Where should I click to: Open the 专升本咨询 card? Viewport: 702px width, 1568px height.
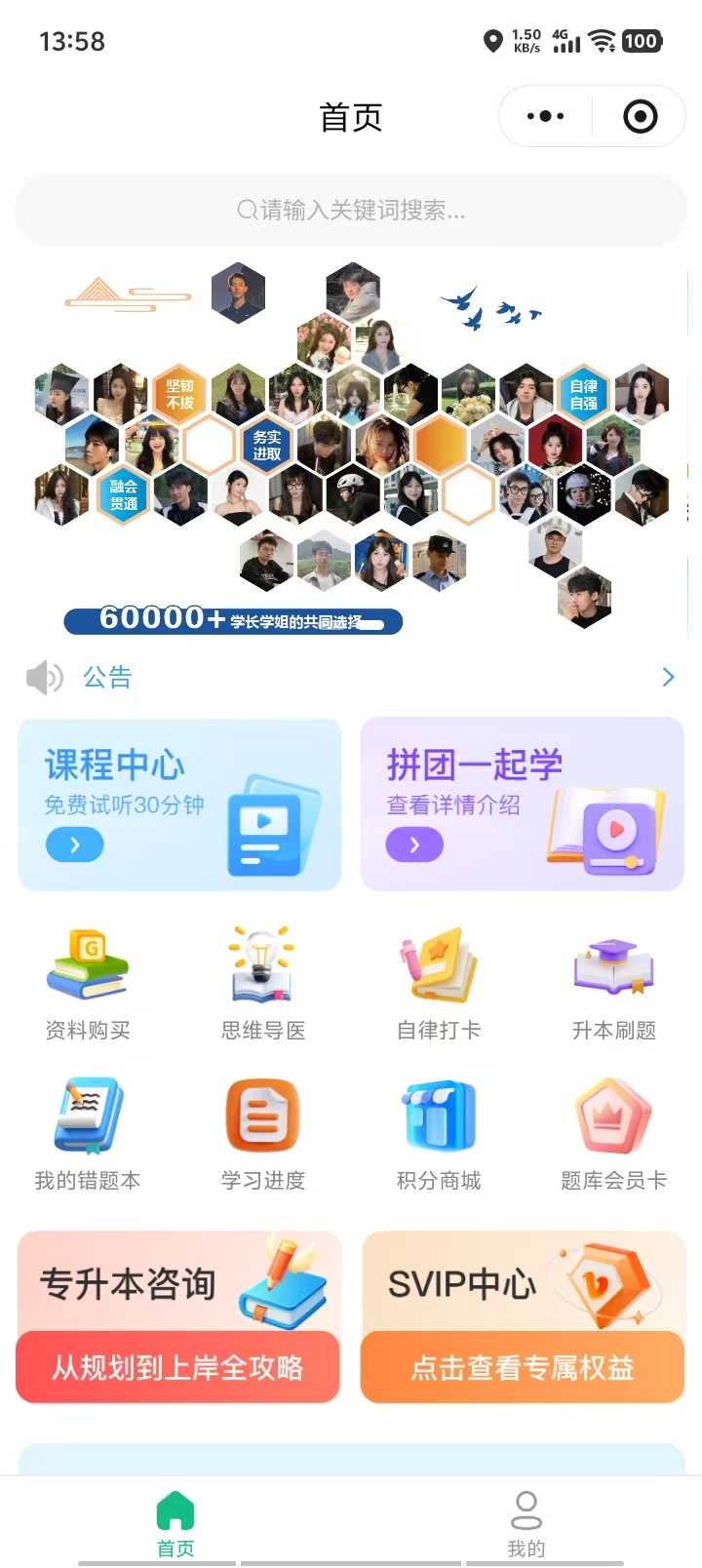tap(178, 1316)
